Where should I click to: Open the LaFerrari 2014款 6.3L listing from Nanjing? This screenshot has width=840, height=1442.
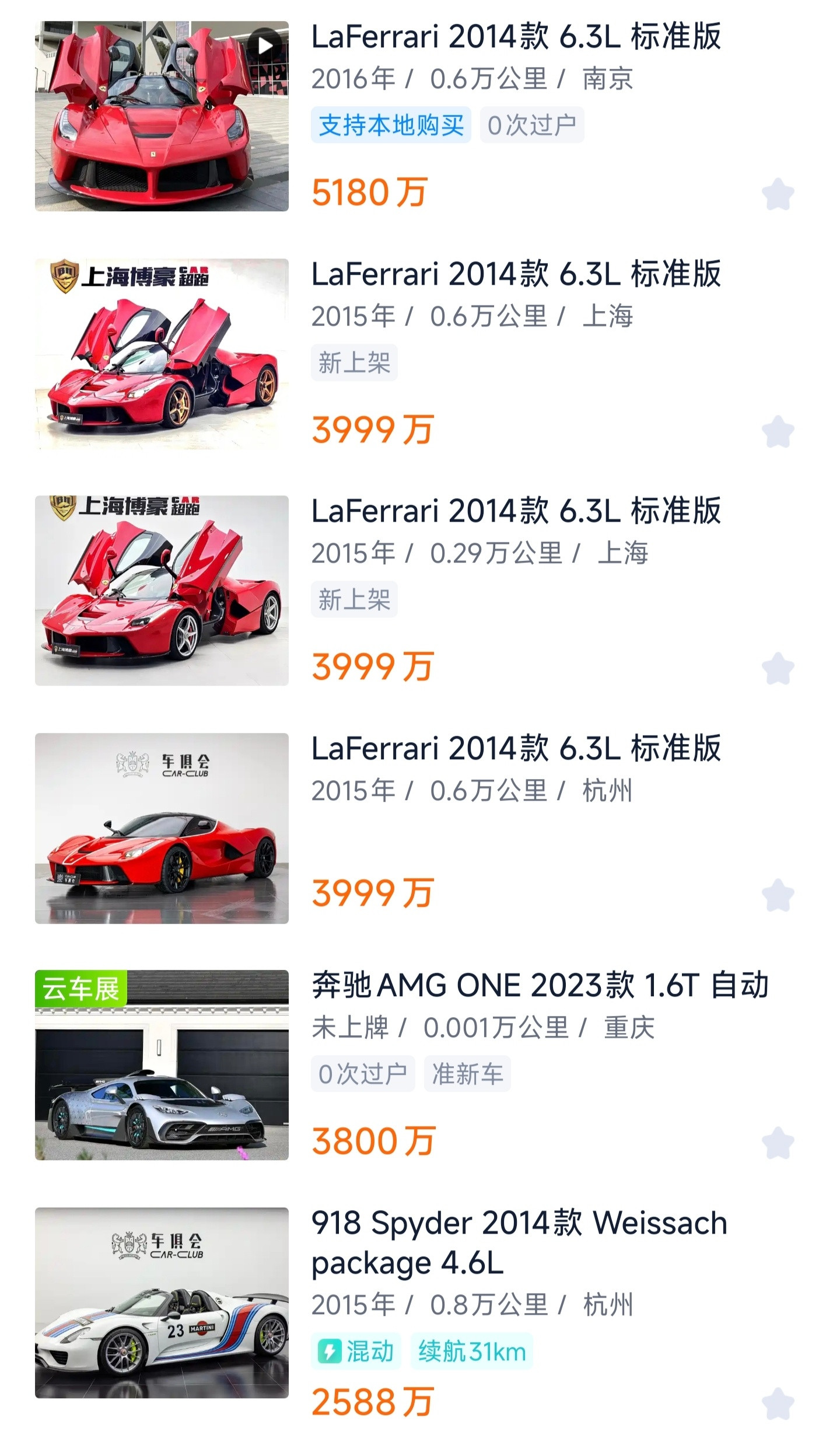point(517,39)
